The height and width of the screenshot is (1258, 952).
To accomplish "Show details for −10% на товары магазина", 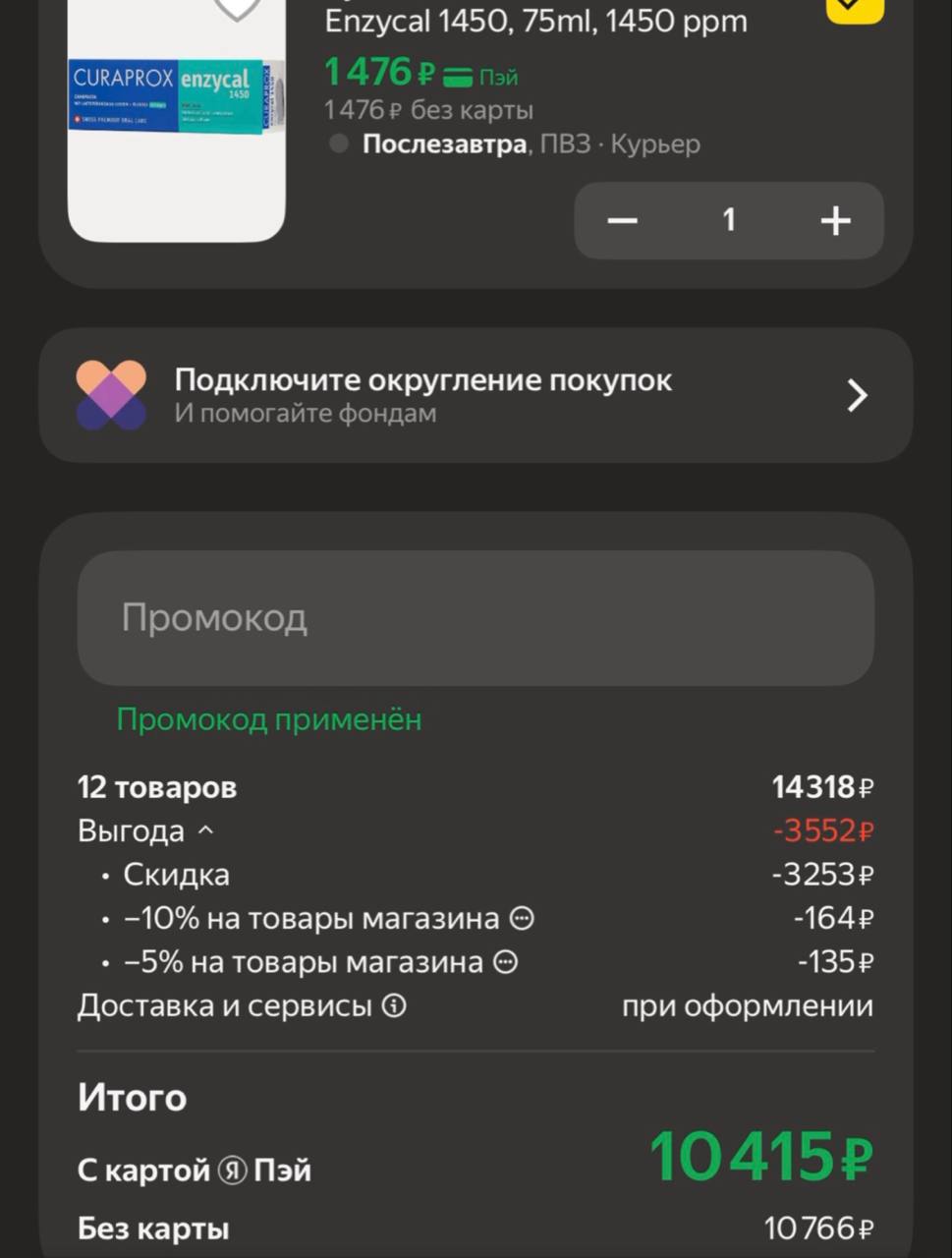I will 523,918.
